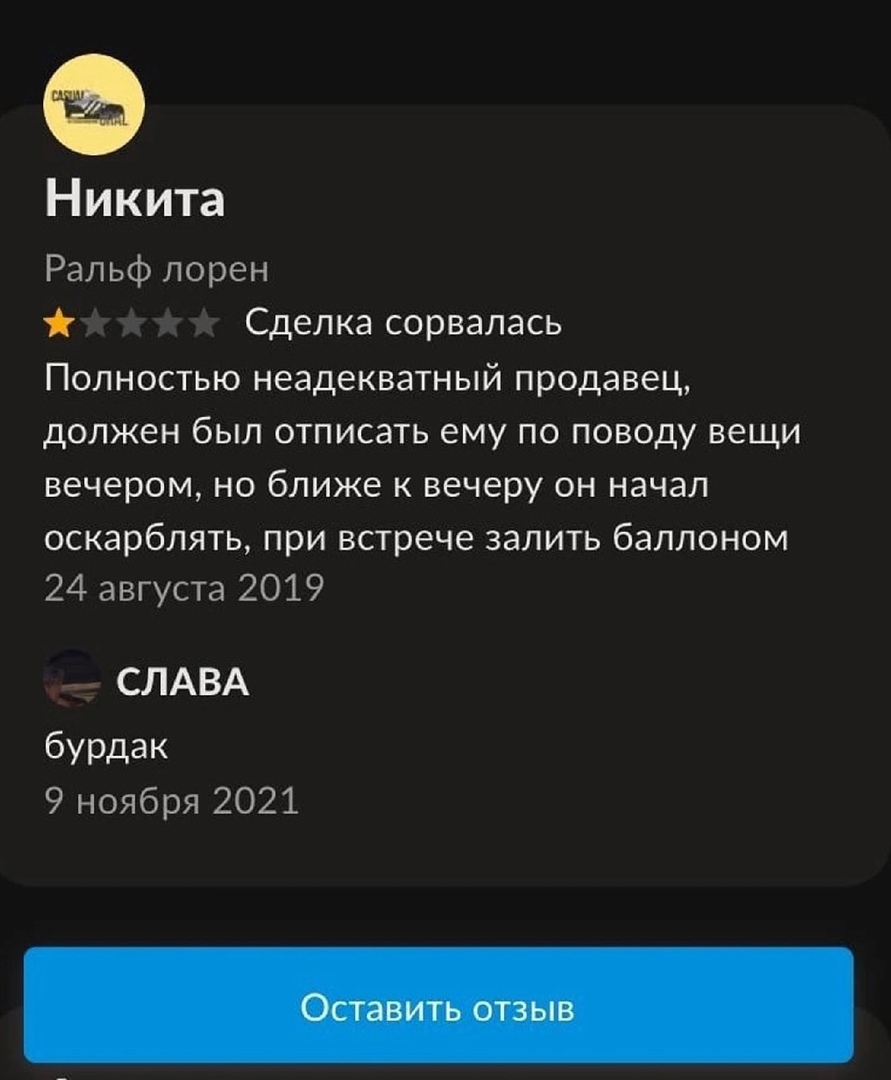Tap the Оставить отзыв button

(438, 1004)
